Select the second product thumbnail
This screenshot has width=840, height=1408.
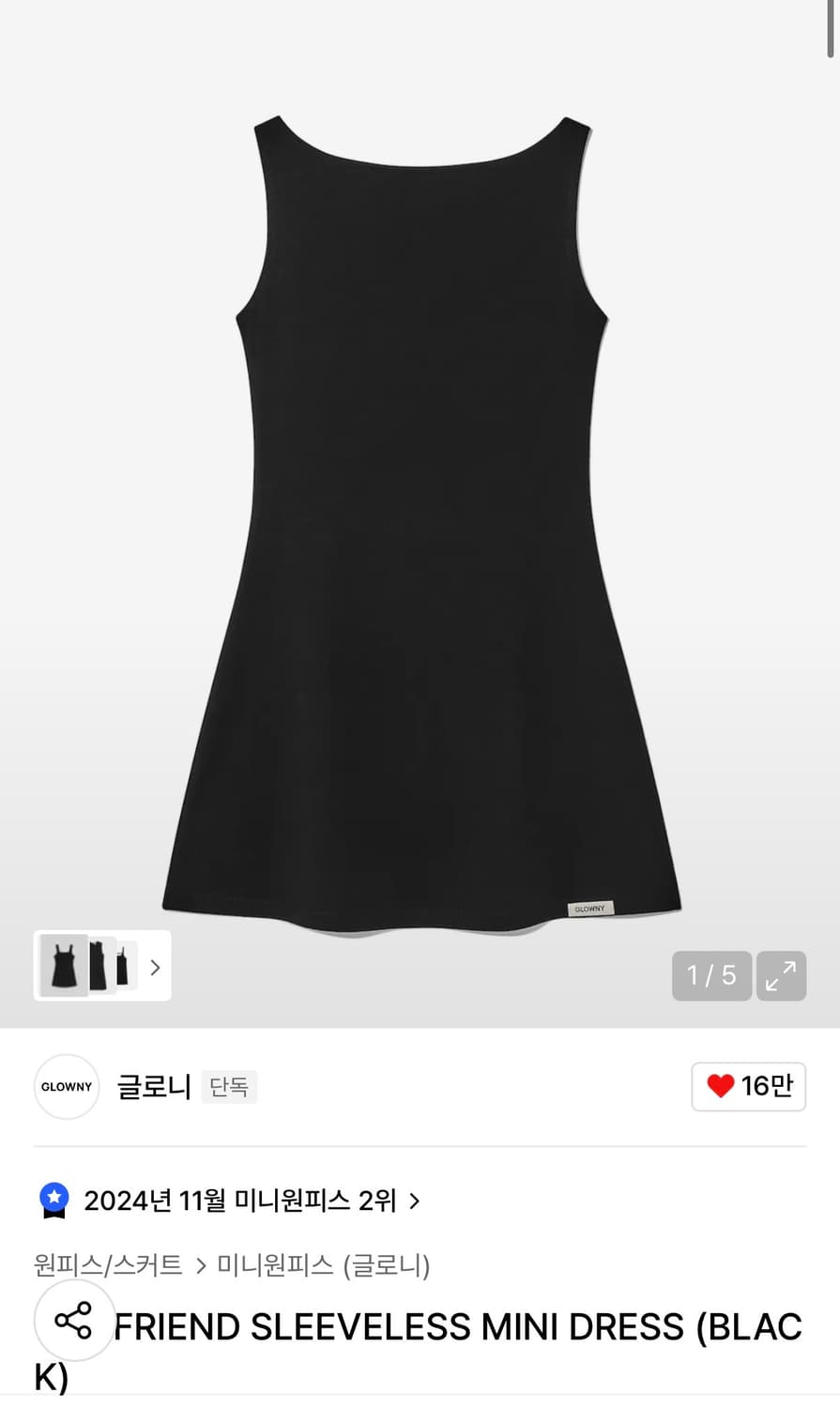coord(99,966)
